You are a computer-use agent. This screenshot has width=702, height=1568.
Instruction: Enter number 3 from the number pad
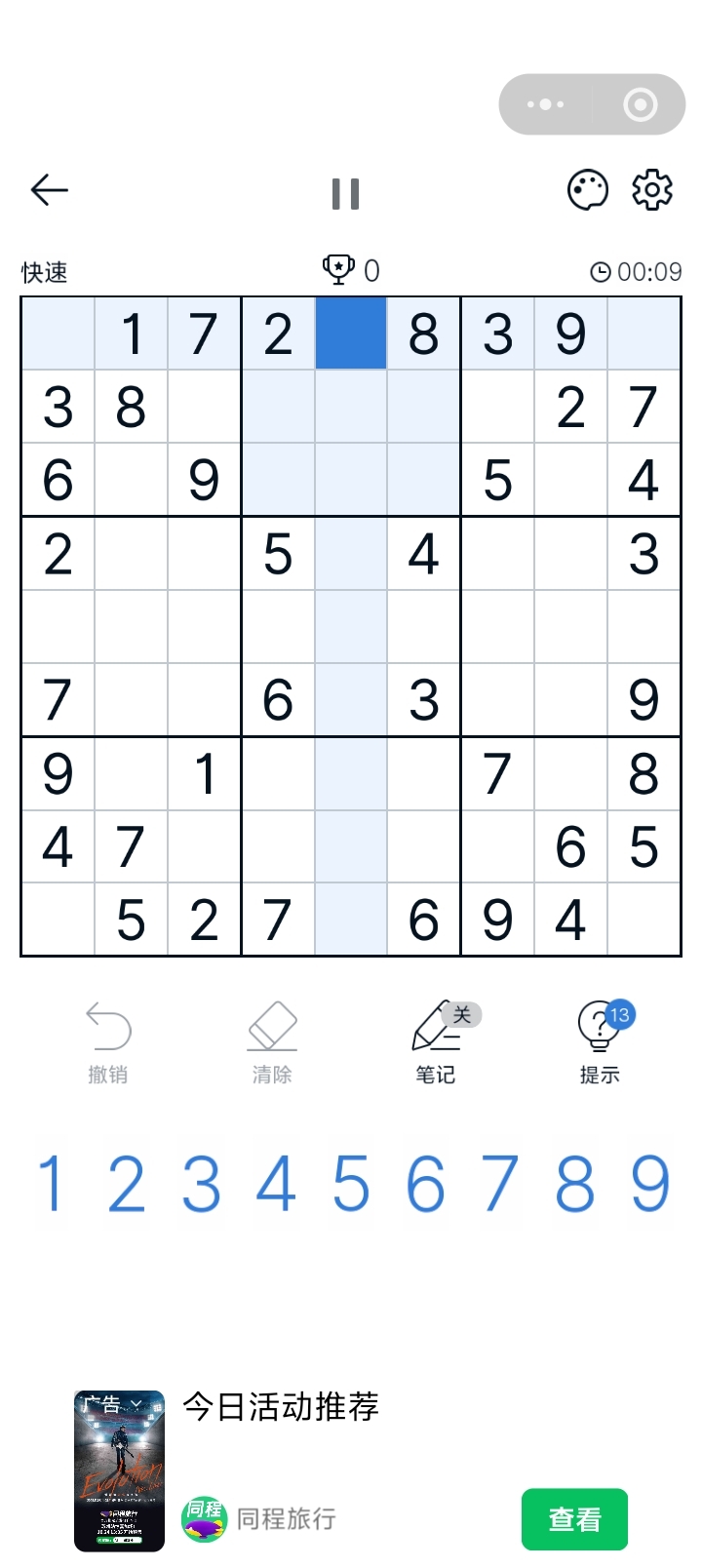(x=201, y=1184)
